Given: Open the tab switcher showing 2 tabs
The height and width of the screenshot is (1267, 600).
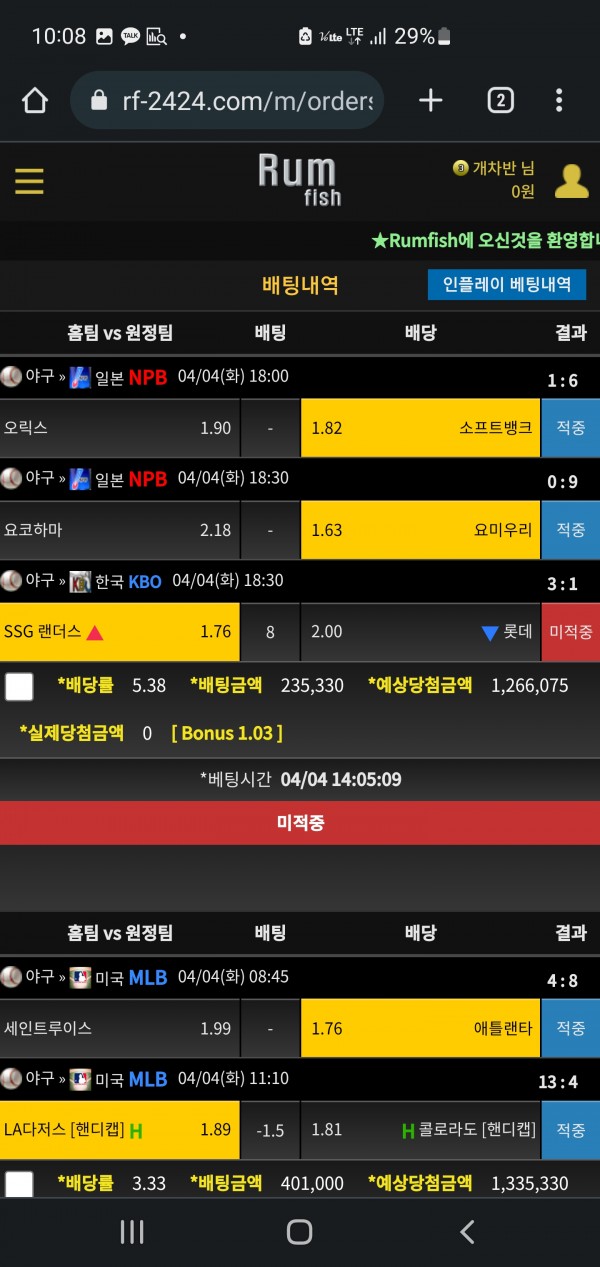Looking at the screenshot, I should coord(500,100).
